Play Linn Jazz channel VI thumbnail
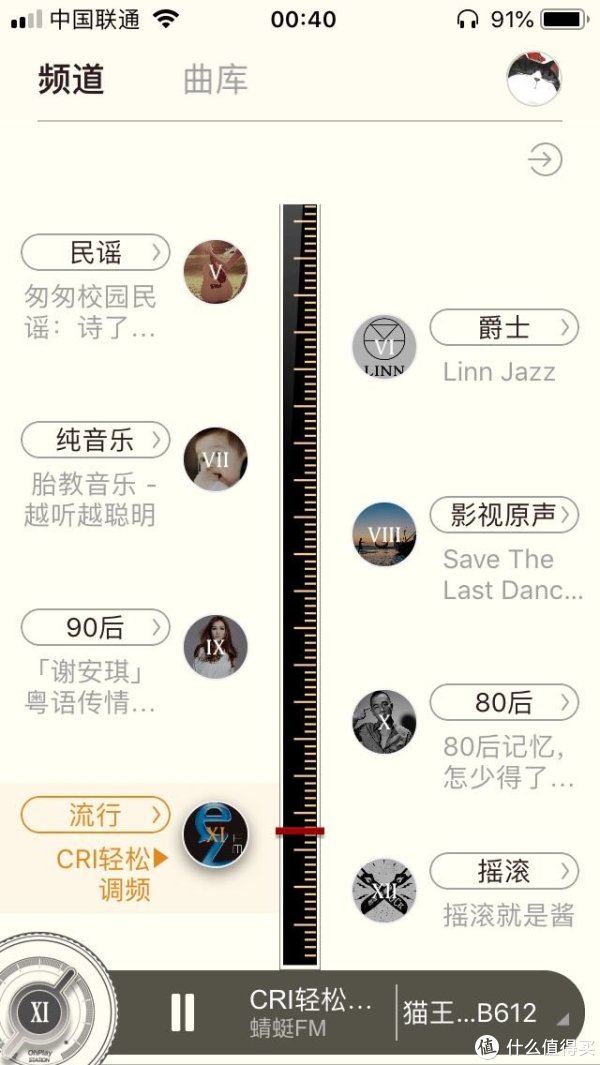Screen dimensions: 600x1065 384,346
